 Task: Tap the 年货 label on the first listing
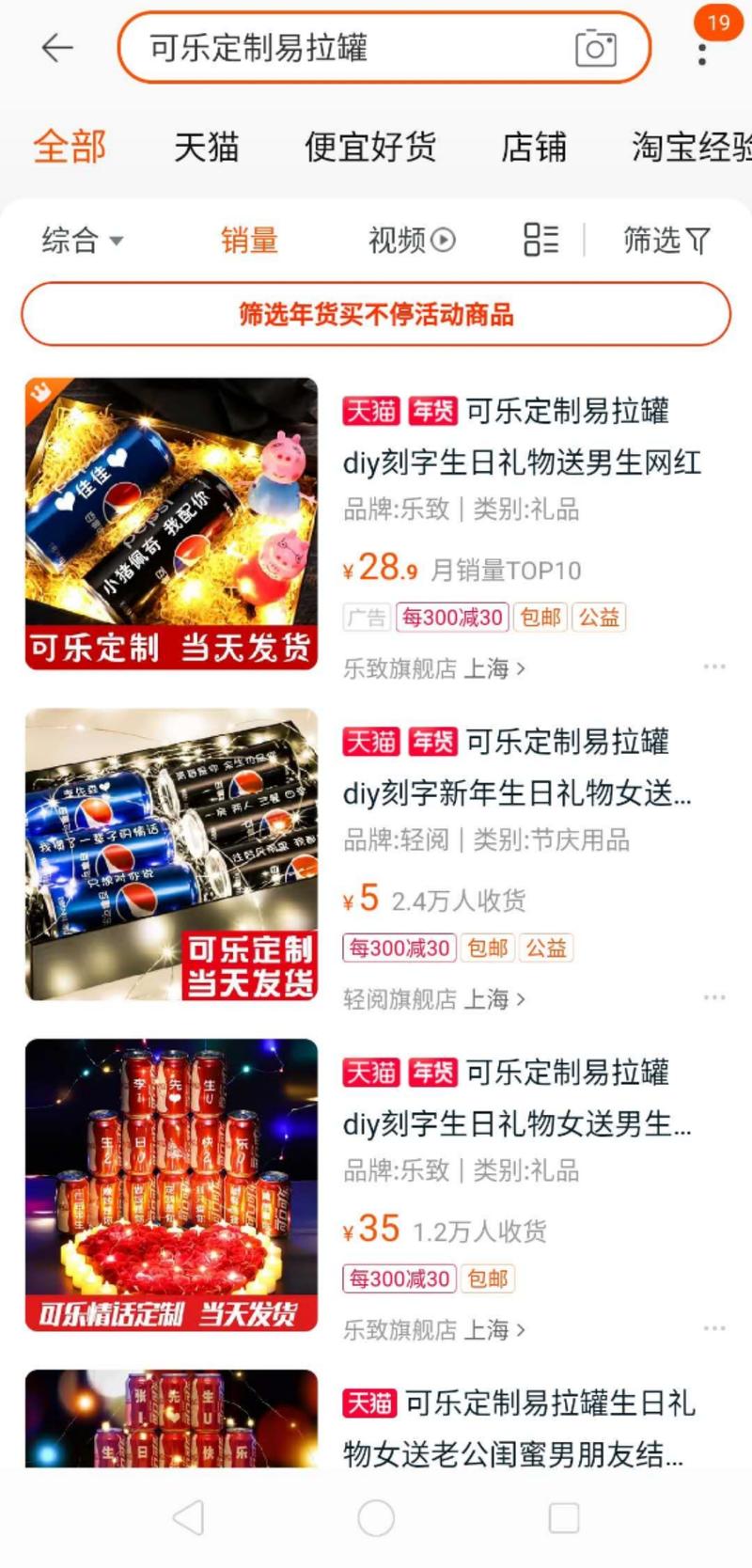tap(432, 412)
